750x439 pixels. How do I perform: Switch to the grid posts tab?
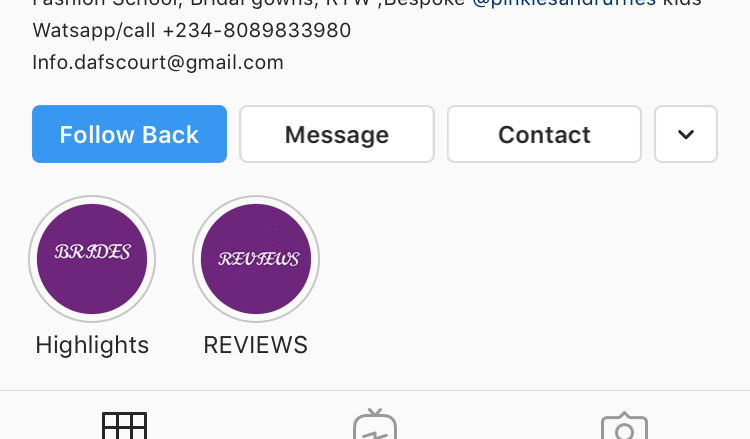125,425
